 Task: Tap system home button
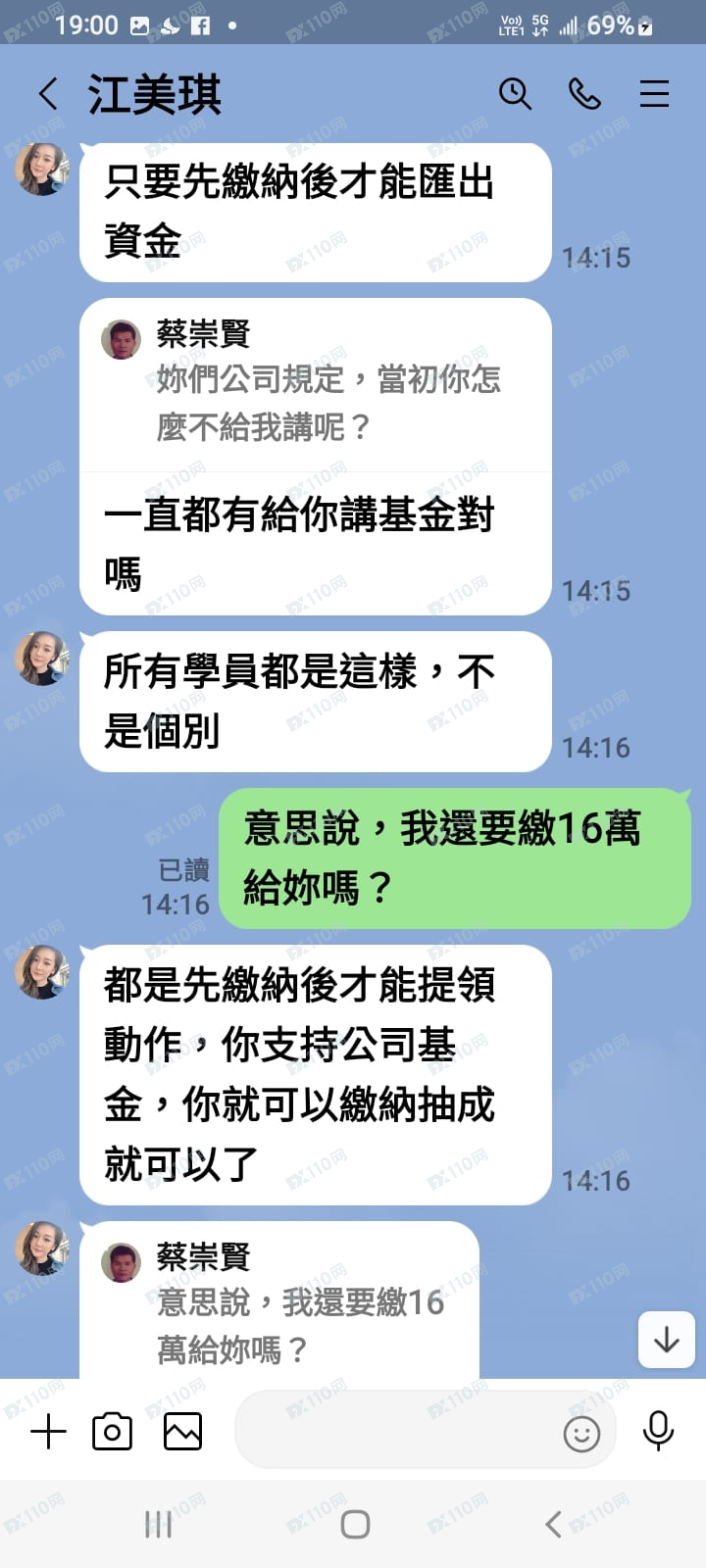[355, 1524]
